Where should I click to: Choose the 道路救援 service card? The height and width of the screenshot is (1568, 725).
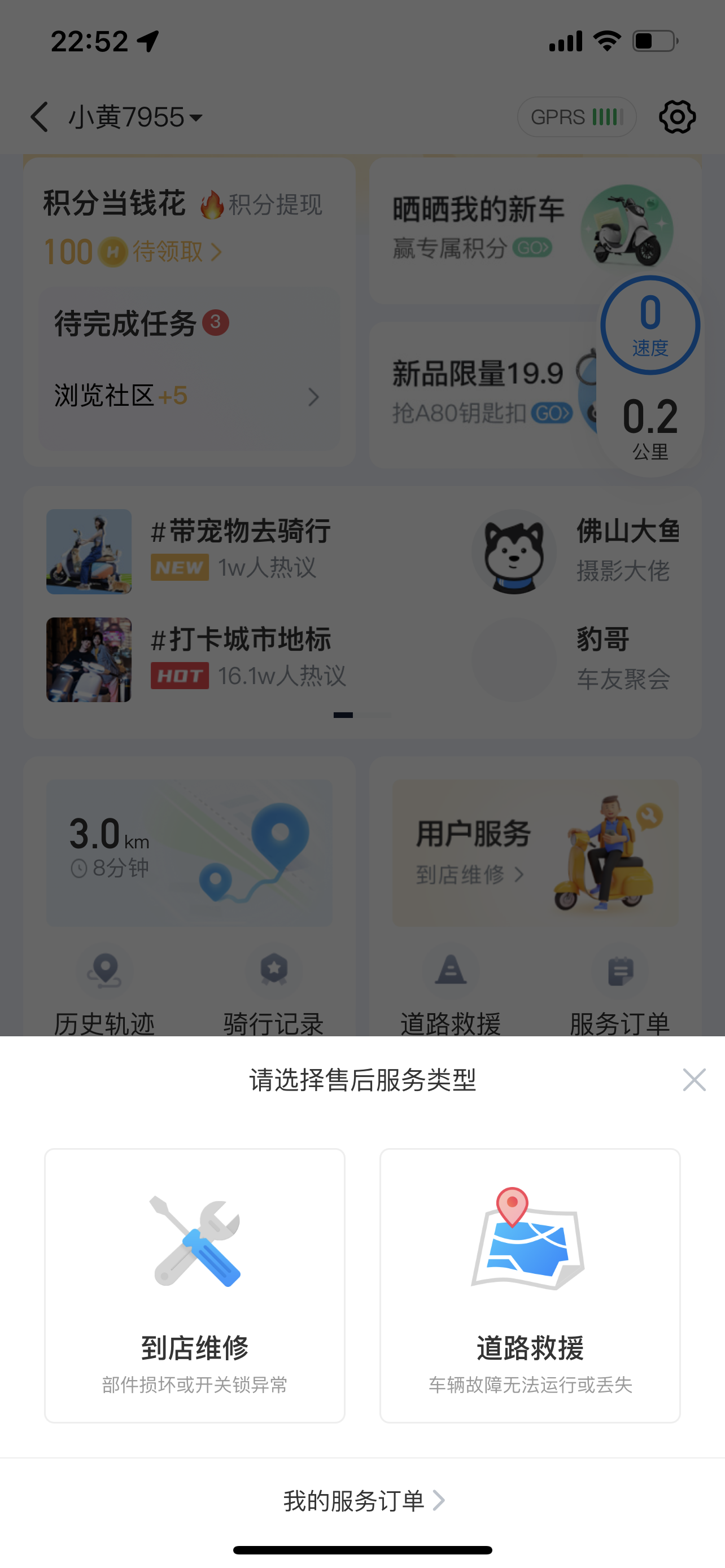coord(530,1285)
